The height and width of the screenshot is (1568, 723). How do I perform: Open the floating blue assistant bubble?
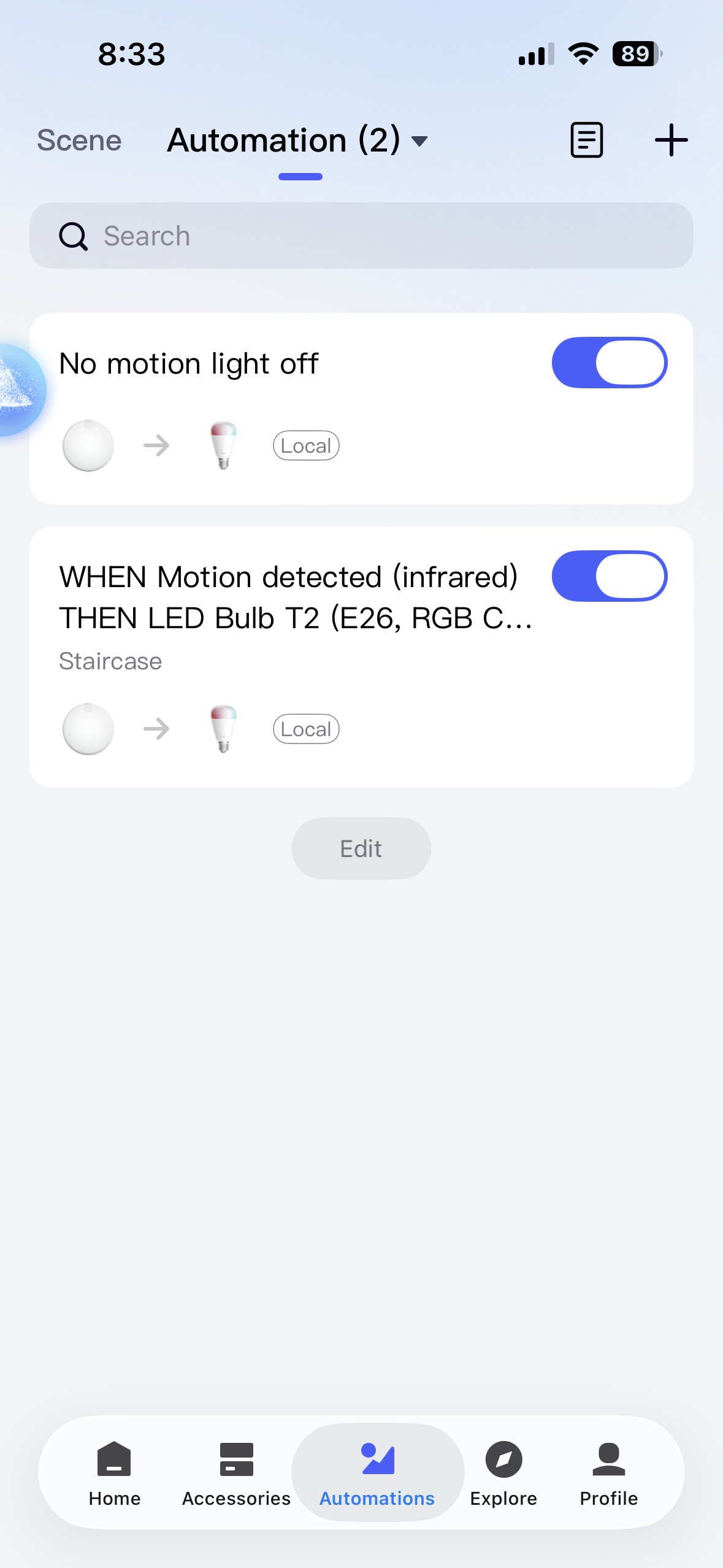click(18, 390)
